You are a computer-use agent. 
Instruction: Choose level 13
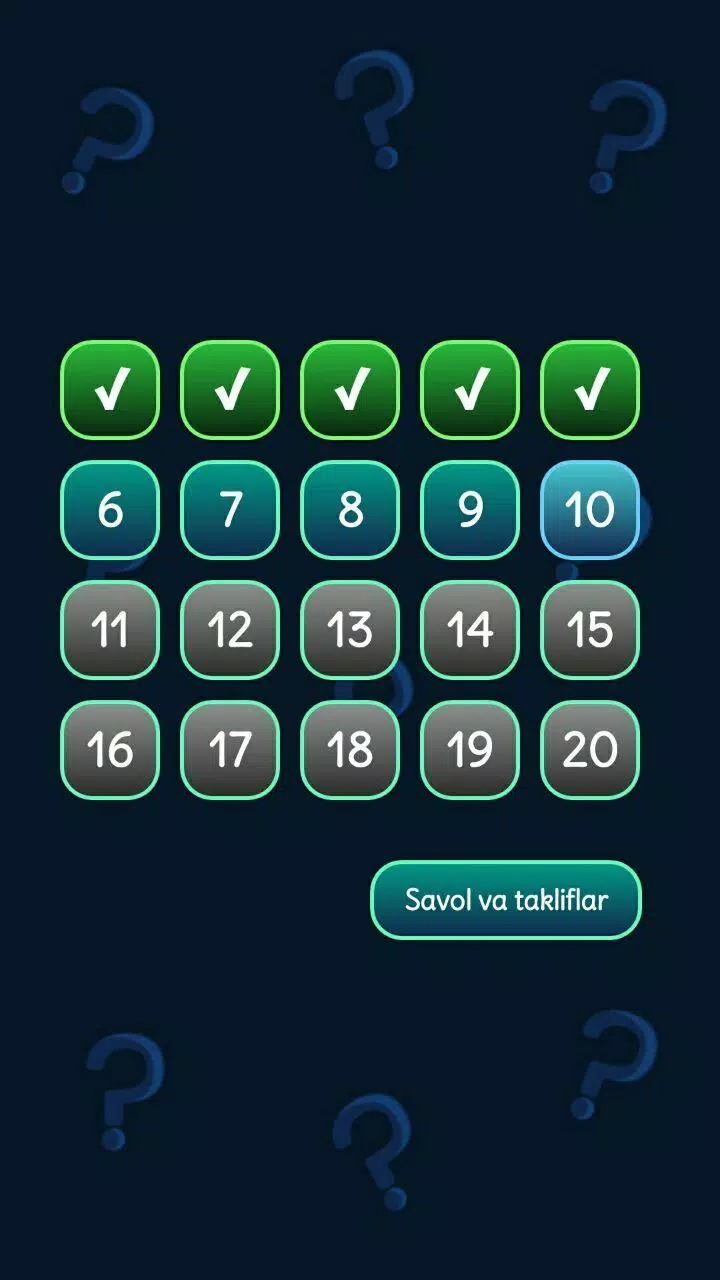pos(350,630)
